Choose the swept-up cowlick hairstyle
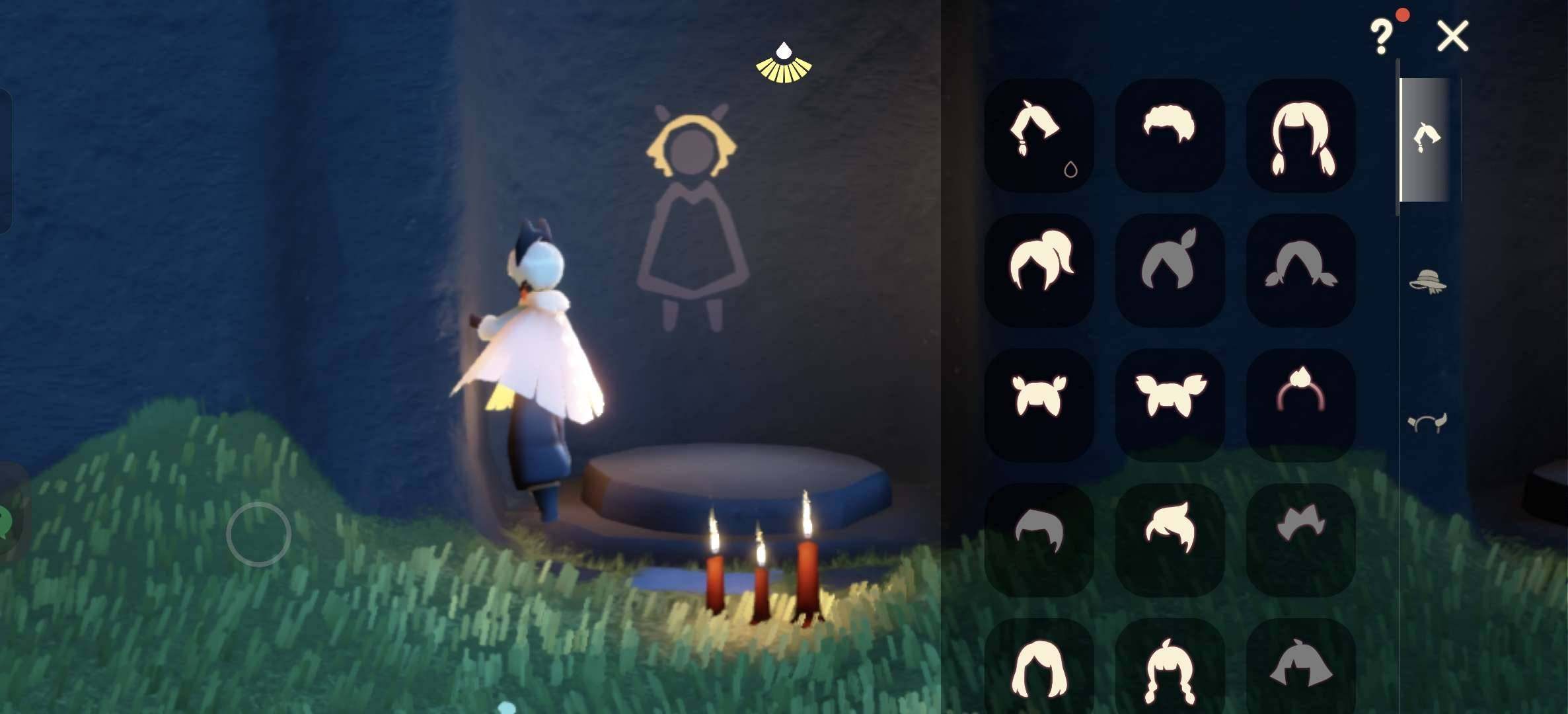Viewport: 1568px width, 714px height. pyautogui.click(x=1169, y=539)
